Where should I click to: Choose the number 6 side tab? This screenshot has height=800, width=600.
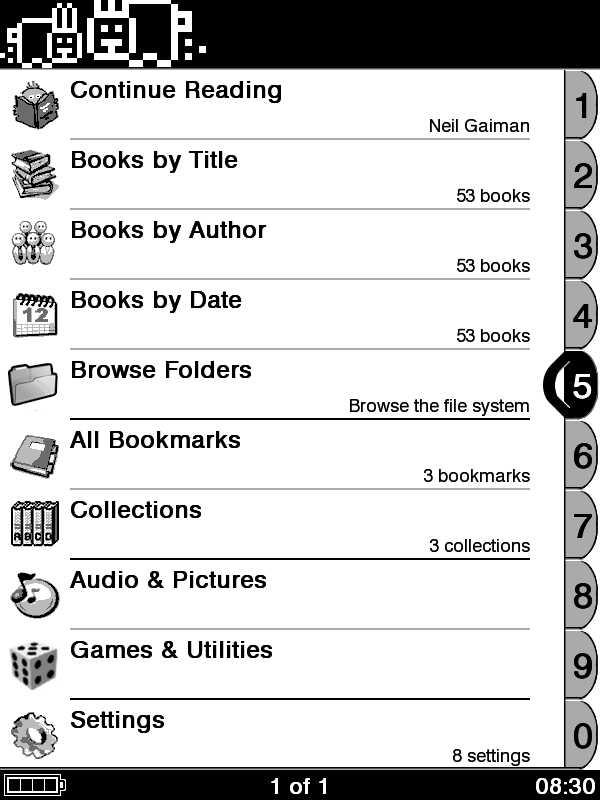click(x=582, y=455)
